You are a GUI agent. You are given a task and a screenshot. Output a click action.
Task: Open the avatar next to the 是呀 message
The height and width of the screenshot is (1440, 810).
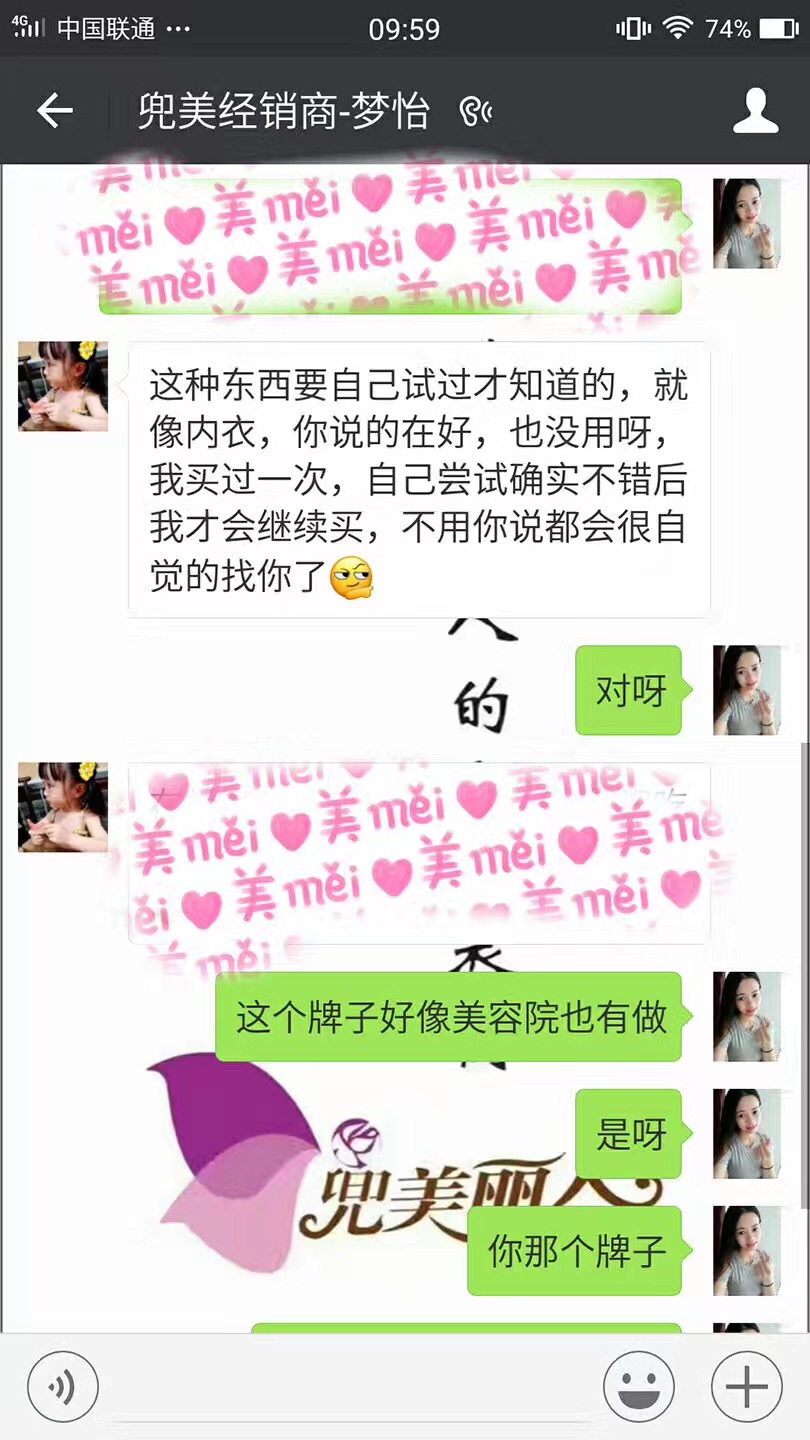pos(747,1134)
